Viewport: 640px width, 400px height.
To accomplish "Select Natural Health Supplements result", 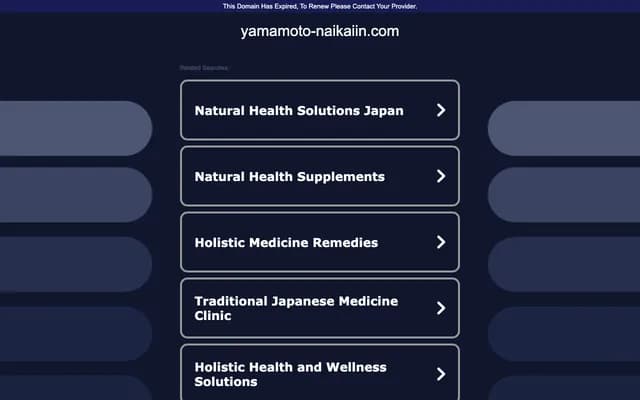I will tap(319, 176).
